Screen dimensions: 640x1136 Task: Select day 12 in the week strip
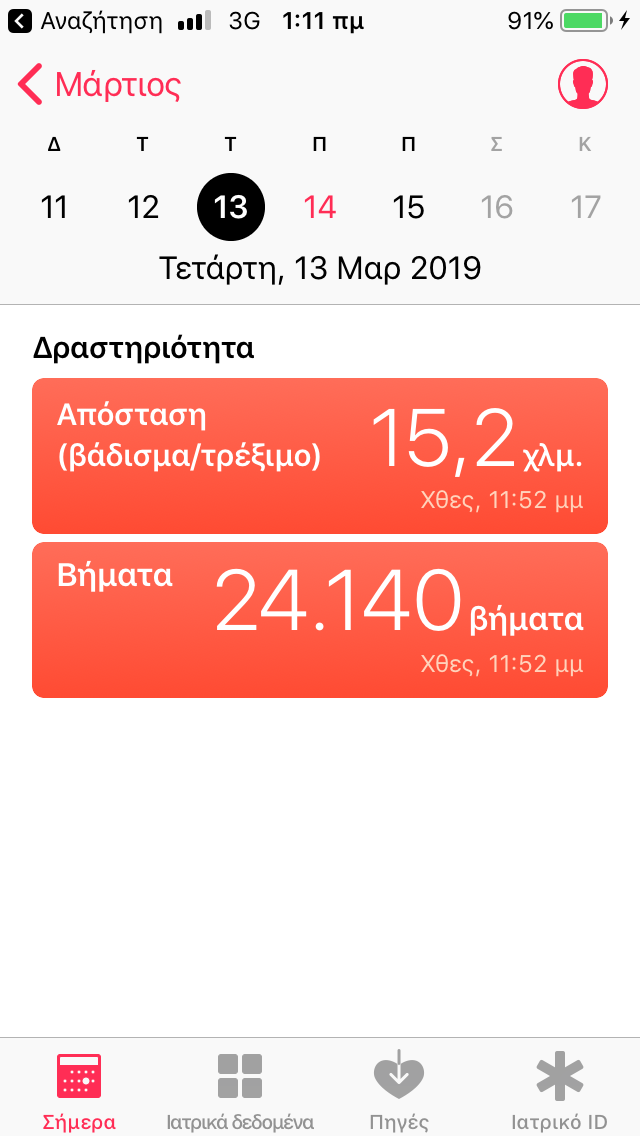point(143,207)
